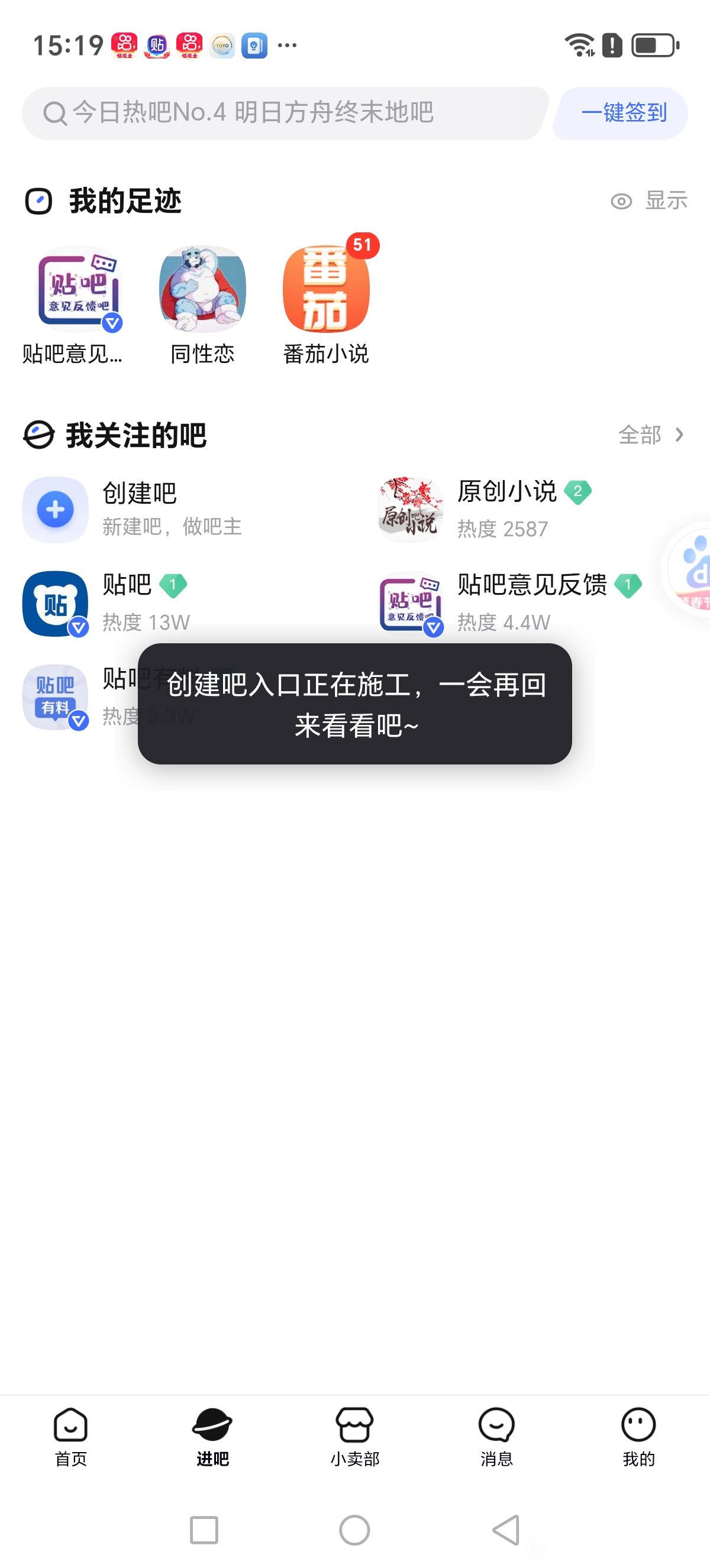This screenshot has height=1568, width=710.
Task: Tap the 一键签到 button
Action: click(x=622, y=113)
